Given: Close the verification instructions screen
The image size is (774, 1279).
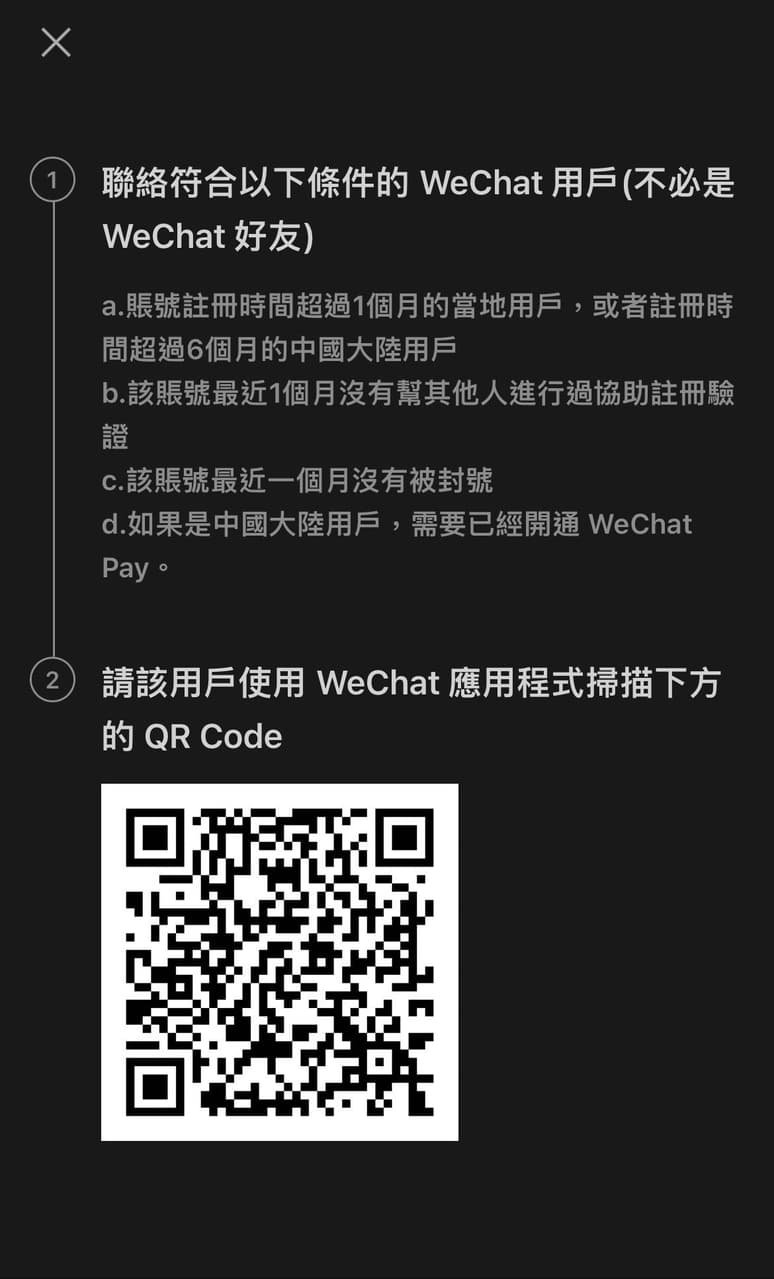Looking at the screenshot, I should (x=55, y=42).
